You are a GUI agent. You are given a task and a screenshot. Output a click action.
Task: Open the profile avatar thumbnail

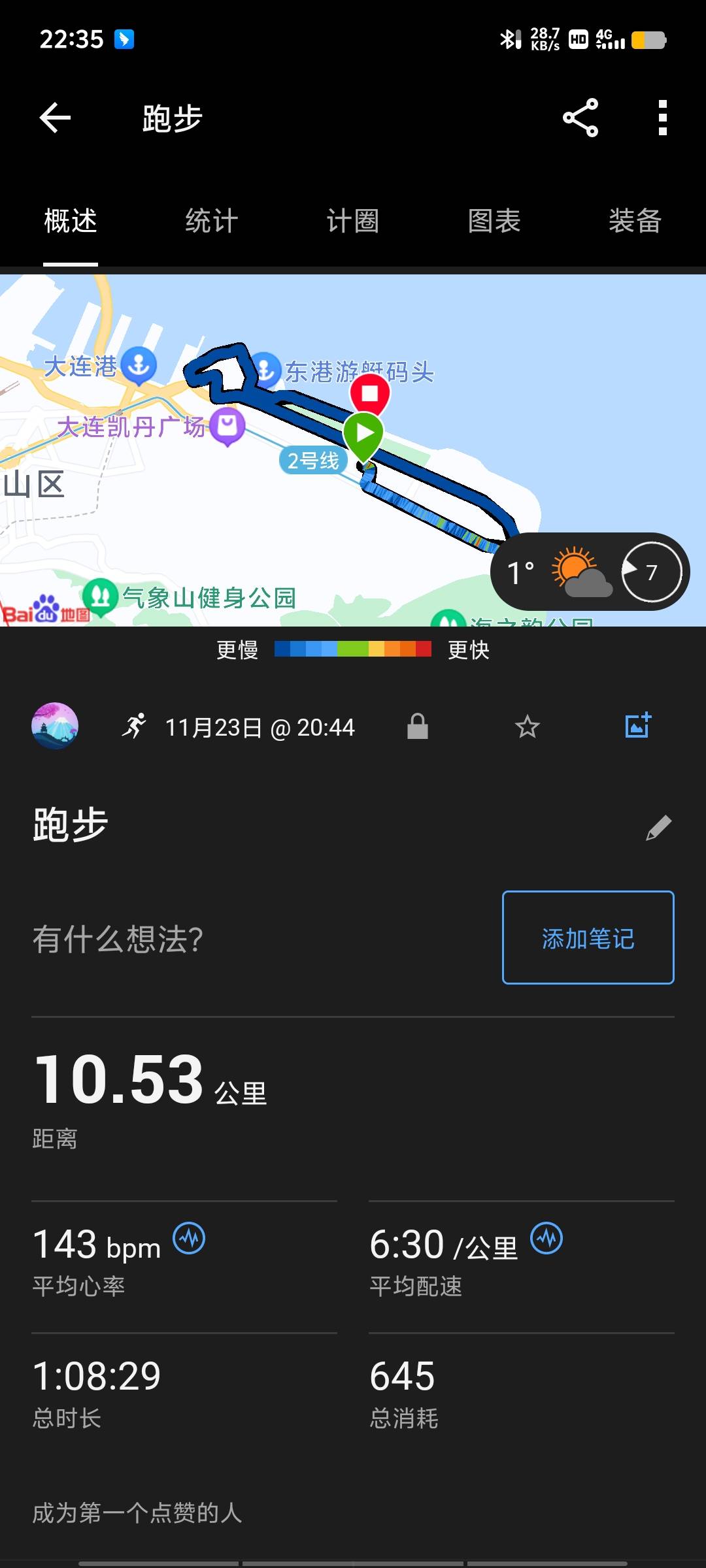[x=55, y=726]
